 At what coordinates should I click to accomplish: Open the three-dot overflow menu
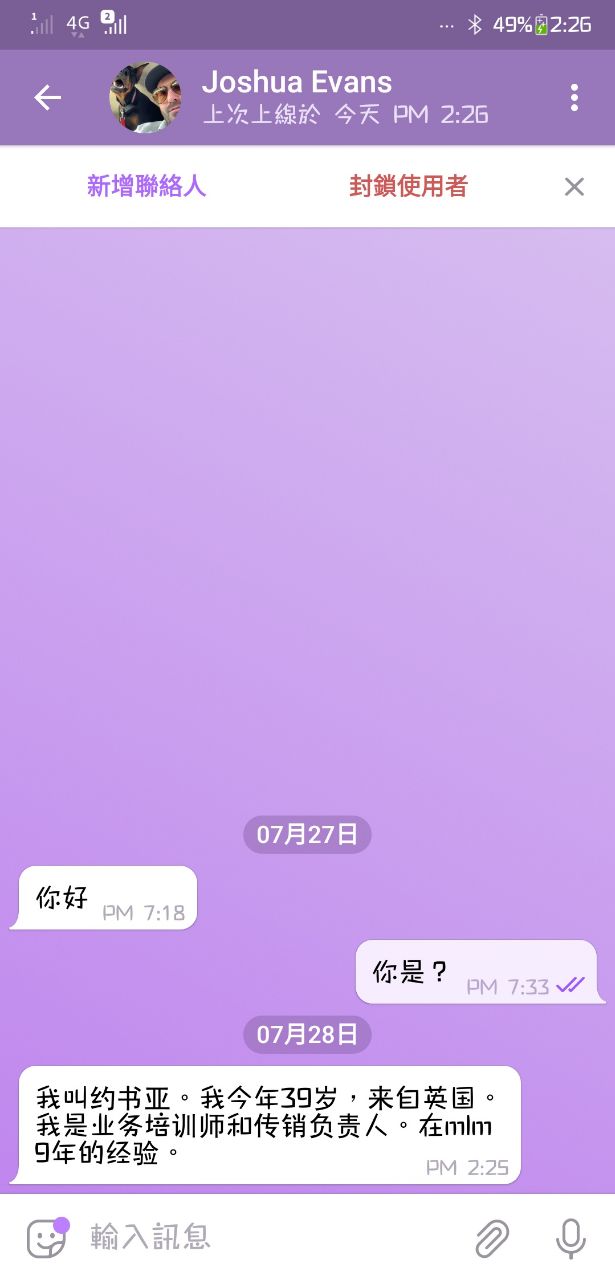[x=574, y=97]
